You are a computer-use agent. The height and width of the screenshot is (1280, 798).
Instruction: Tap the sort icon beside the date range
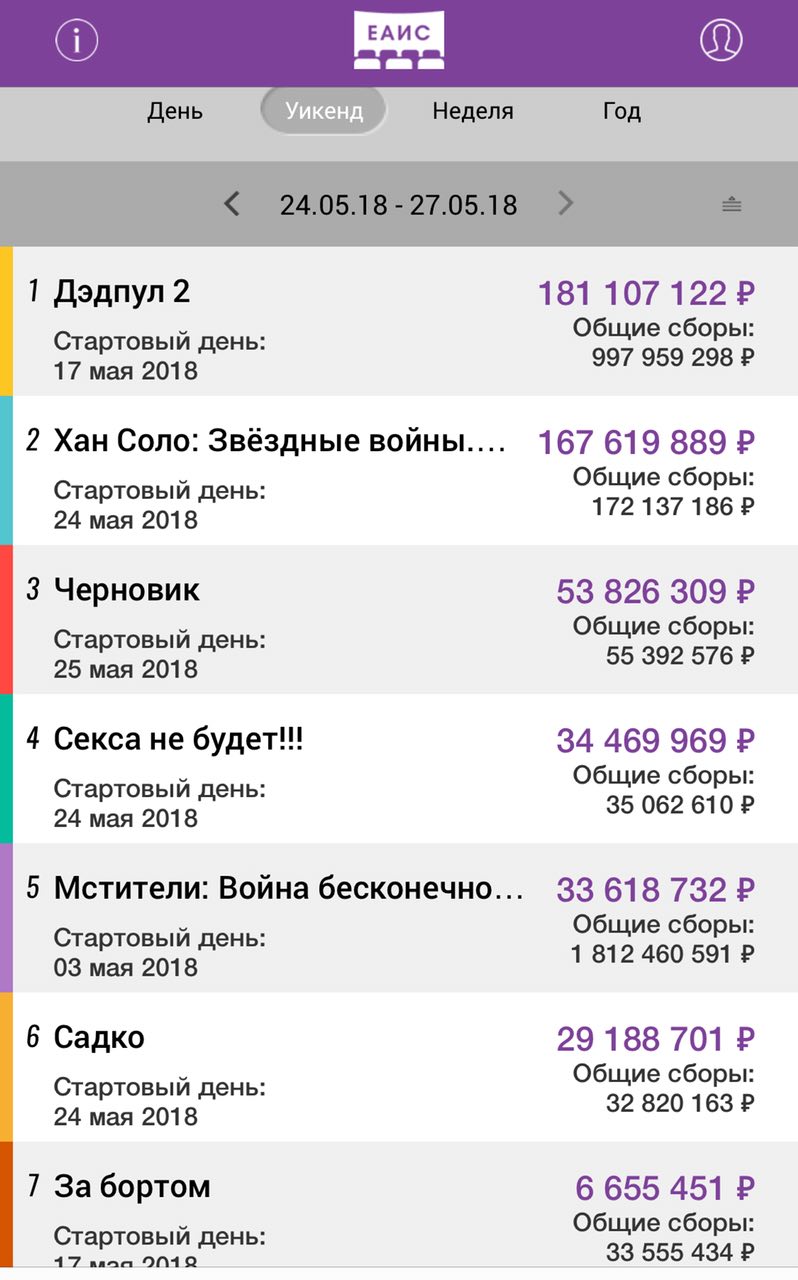pos(732,204)
